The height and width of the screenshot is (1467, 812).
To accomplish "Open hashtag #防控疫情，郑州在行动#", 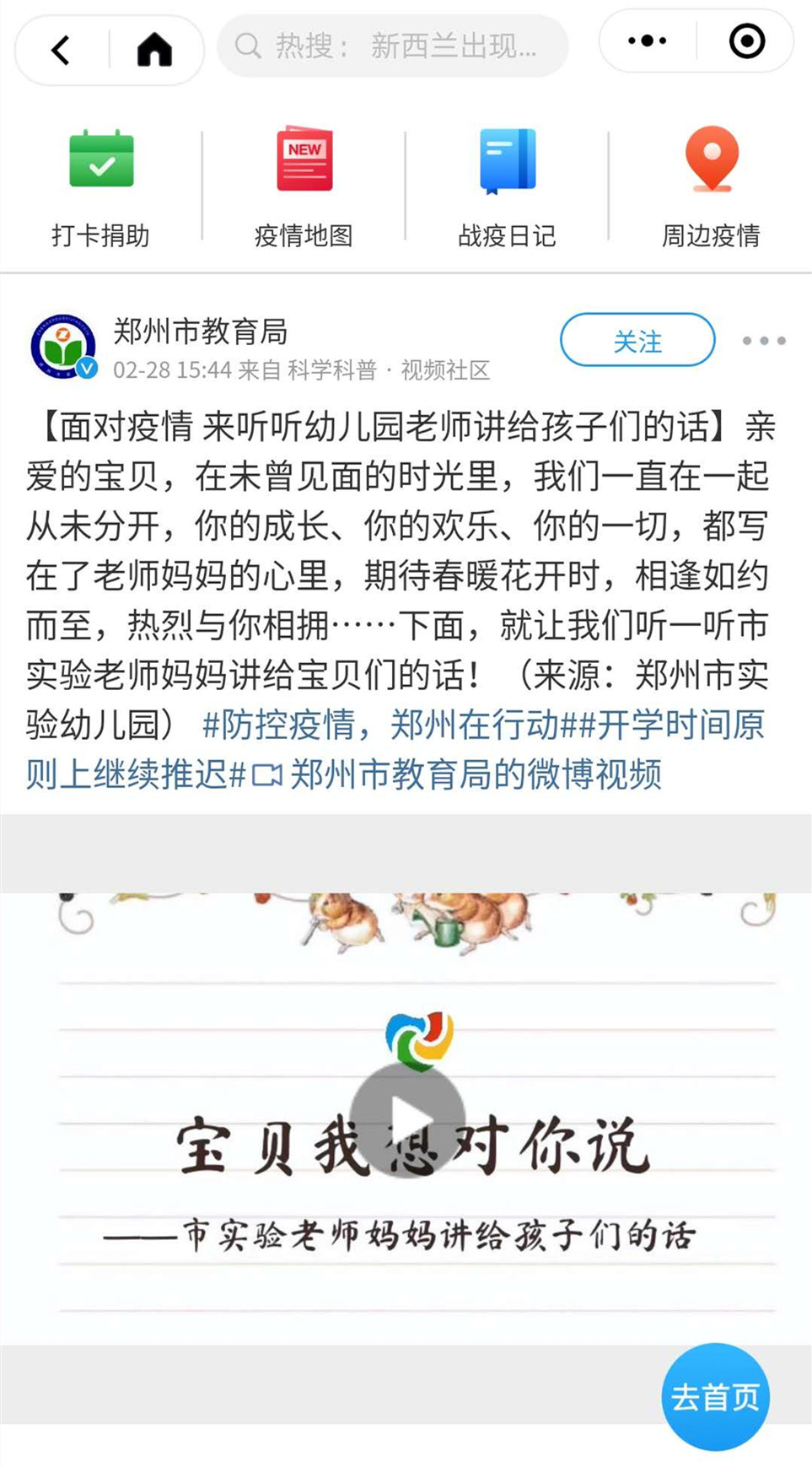I will point(390,725).
